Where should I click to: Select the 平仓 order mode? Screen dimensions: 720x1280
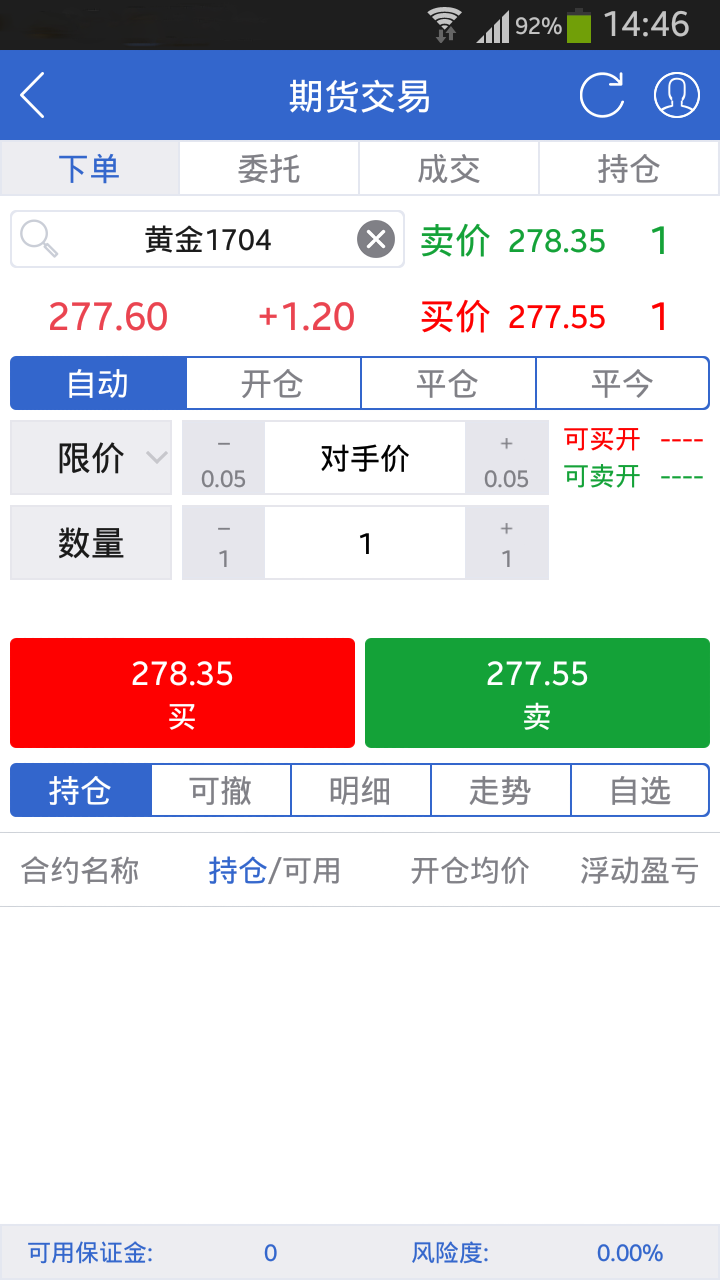click(448, 384)
